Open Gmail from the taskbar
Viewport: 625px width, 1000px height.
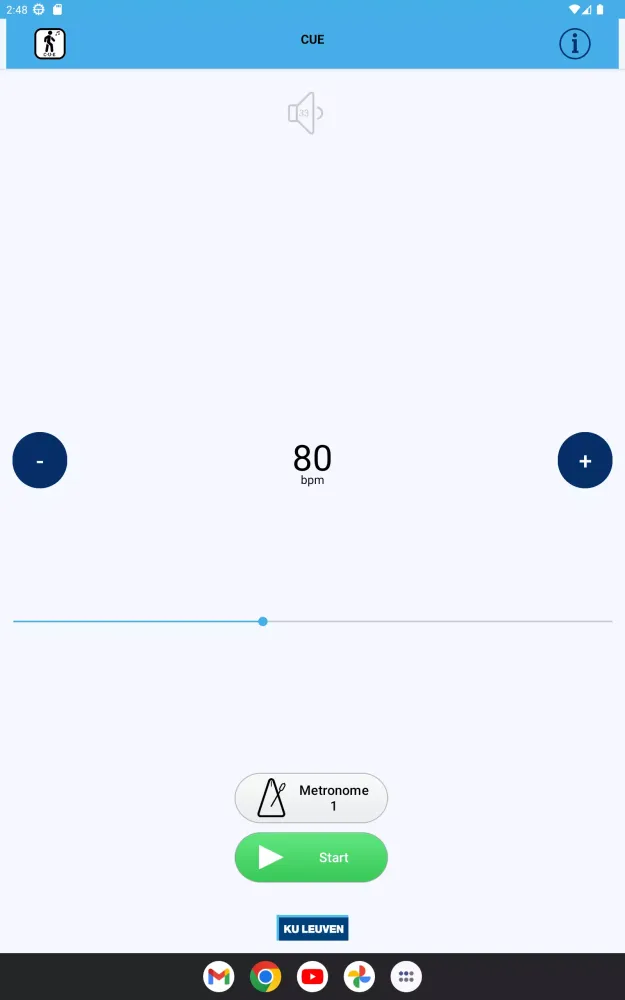coord(218,976)
